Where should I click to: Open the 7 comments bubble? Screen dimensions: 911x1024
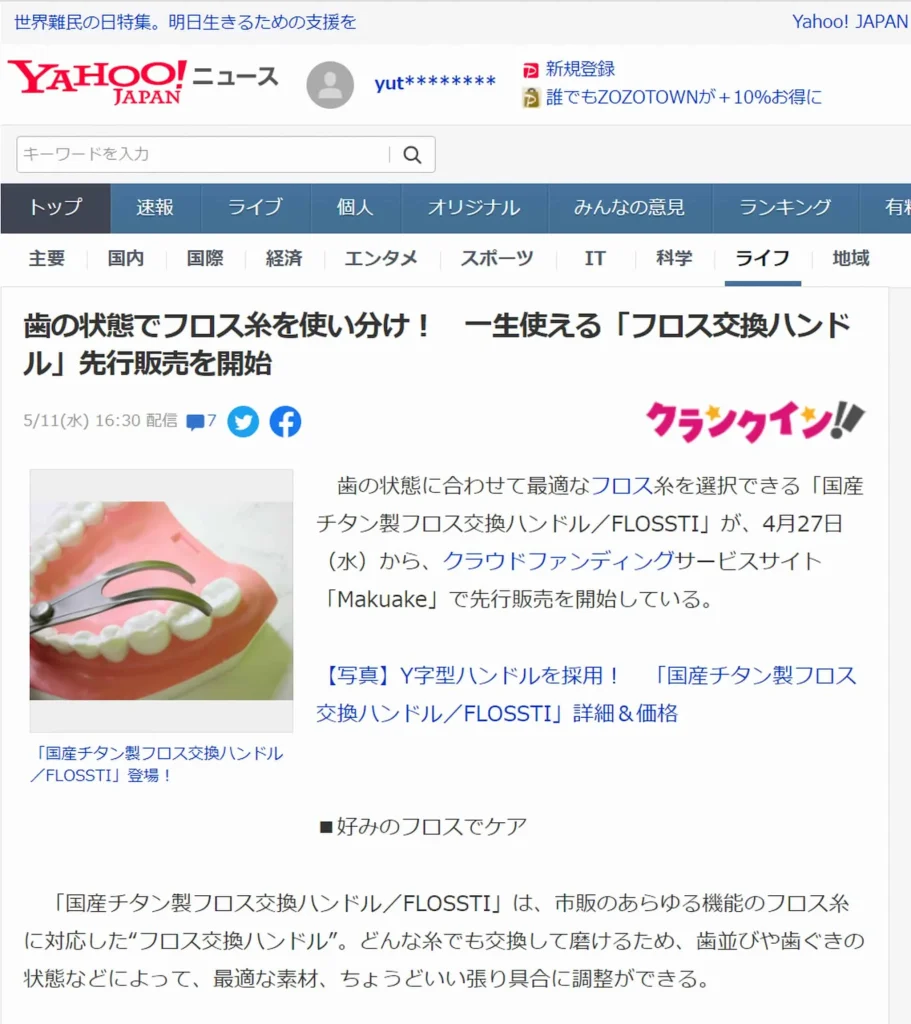[201, 421]
